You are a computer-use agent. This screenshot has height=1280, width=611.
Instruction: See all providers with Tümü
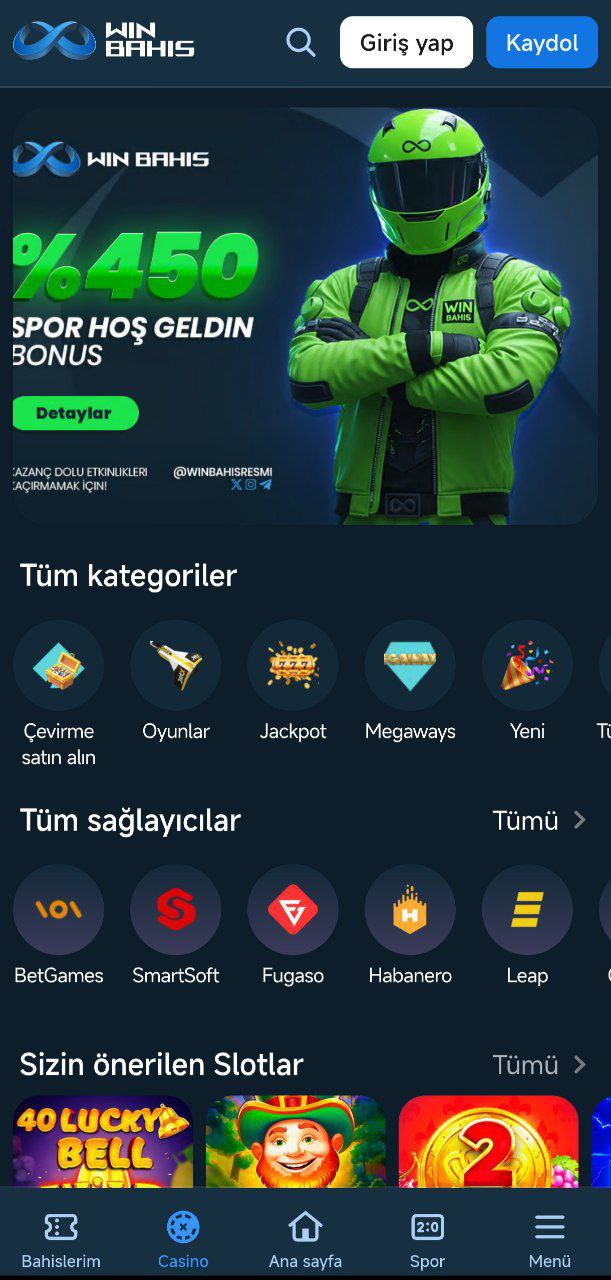539,821
